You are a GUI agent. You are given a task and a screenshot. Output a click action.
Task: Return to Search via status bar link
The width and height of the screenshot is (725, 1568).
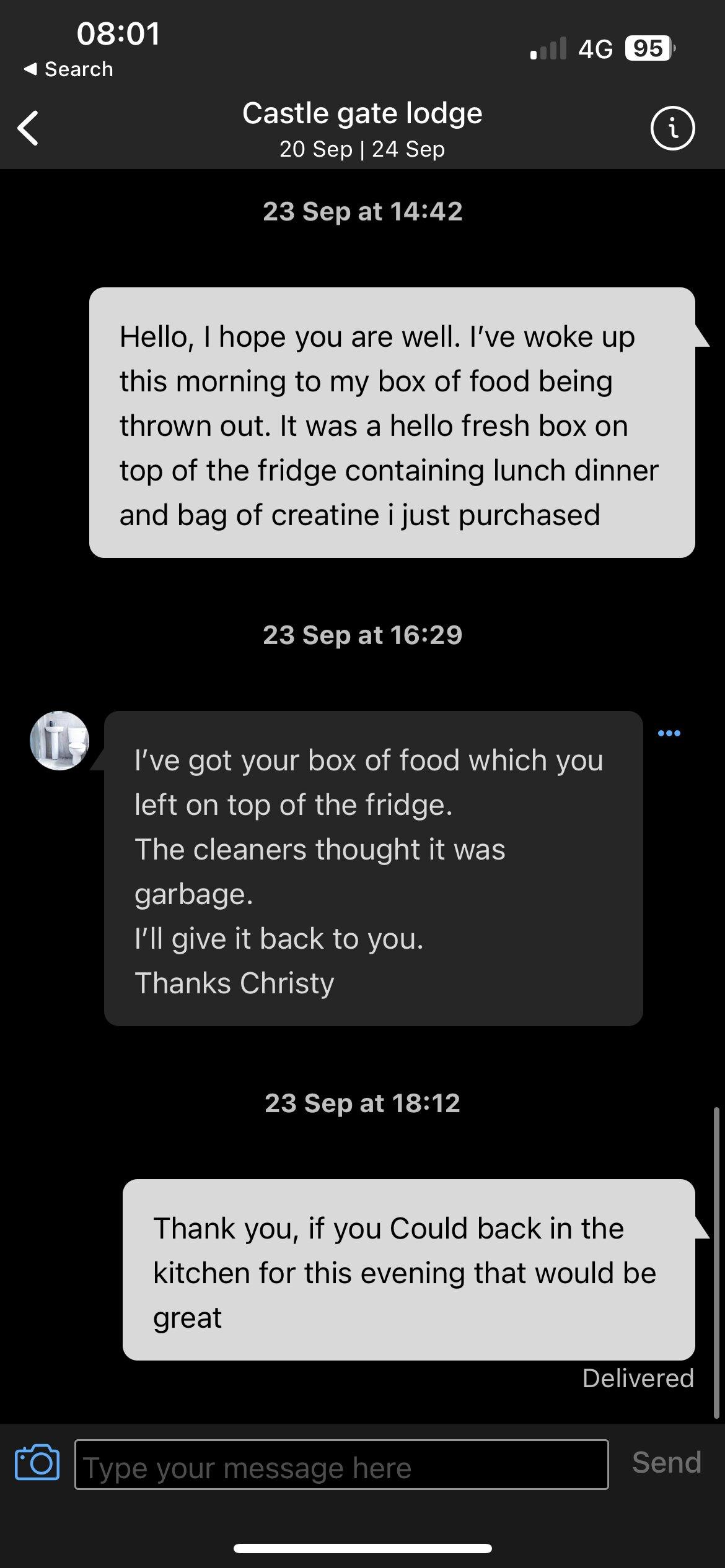pos(68,69)
